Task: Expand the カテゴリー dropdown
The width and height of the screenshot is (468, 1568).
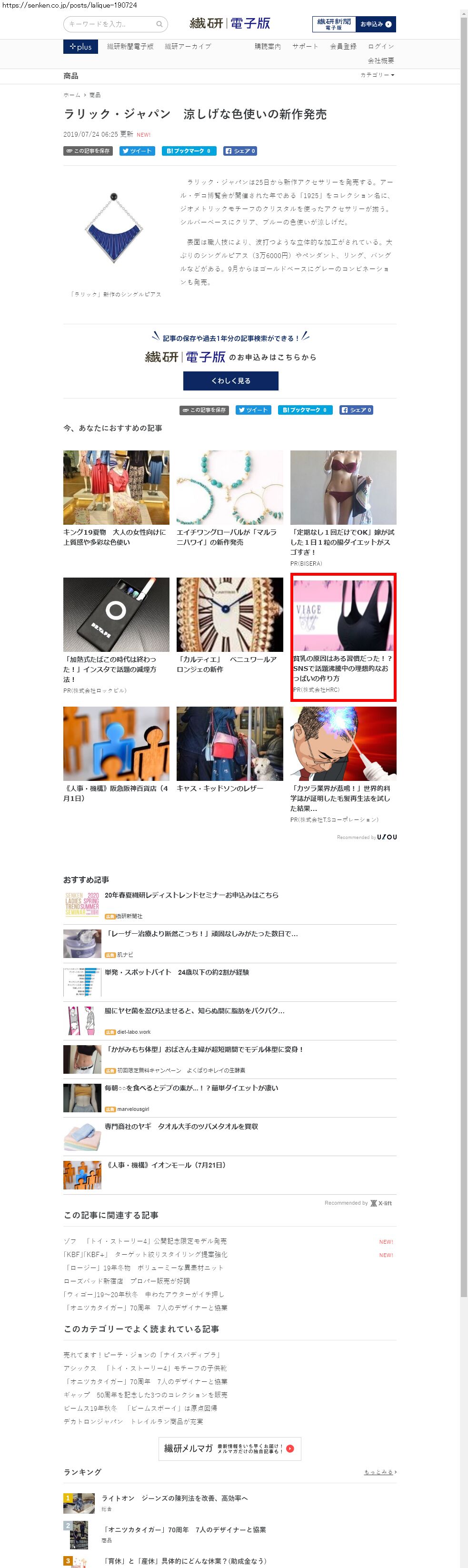Action: [378, 76]
